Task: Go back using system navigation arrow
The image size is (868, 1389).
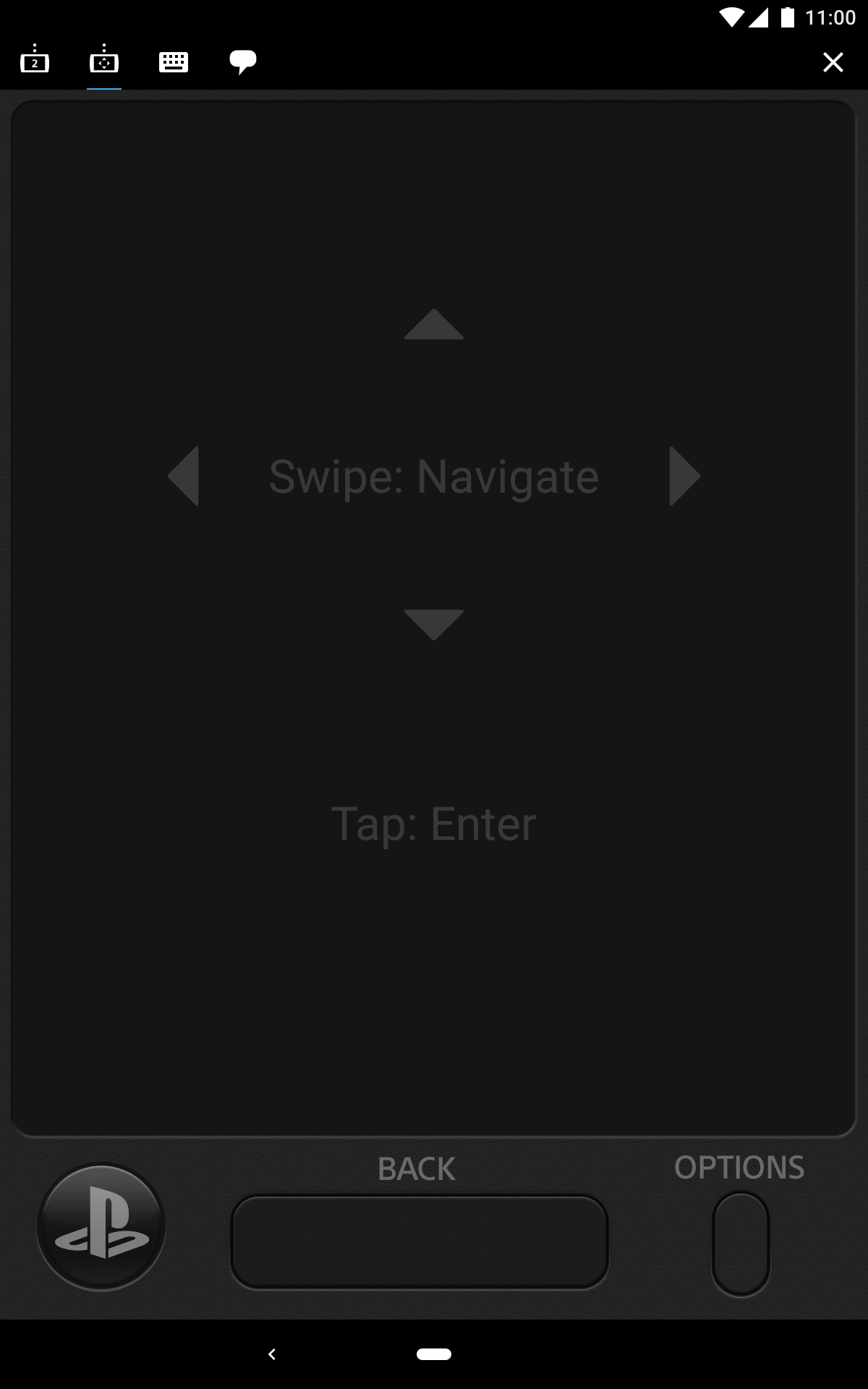Action: [272, 1354]
